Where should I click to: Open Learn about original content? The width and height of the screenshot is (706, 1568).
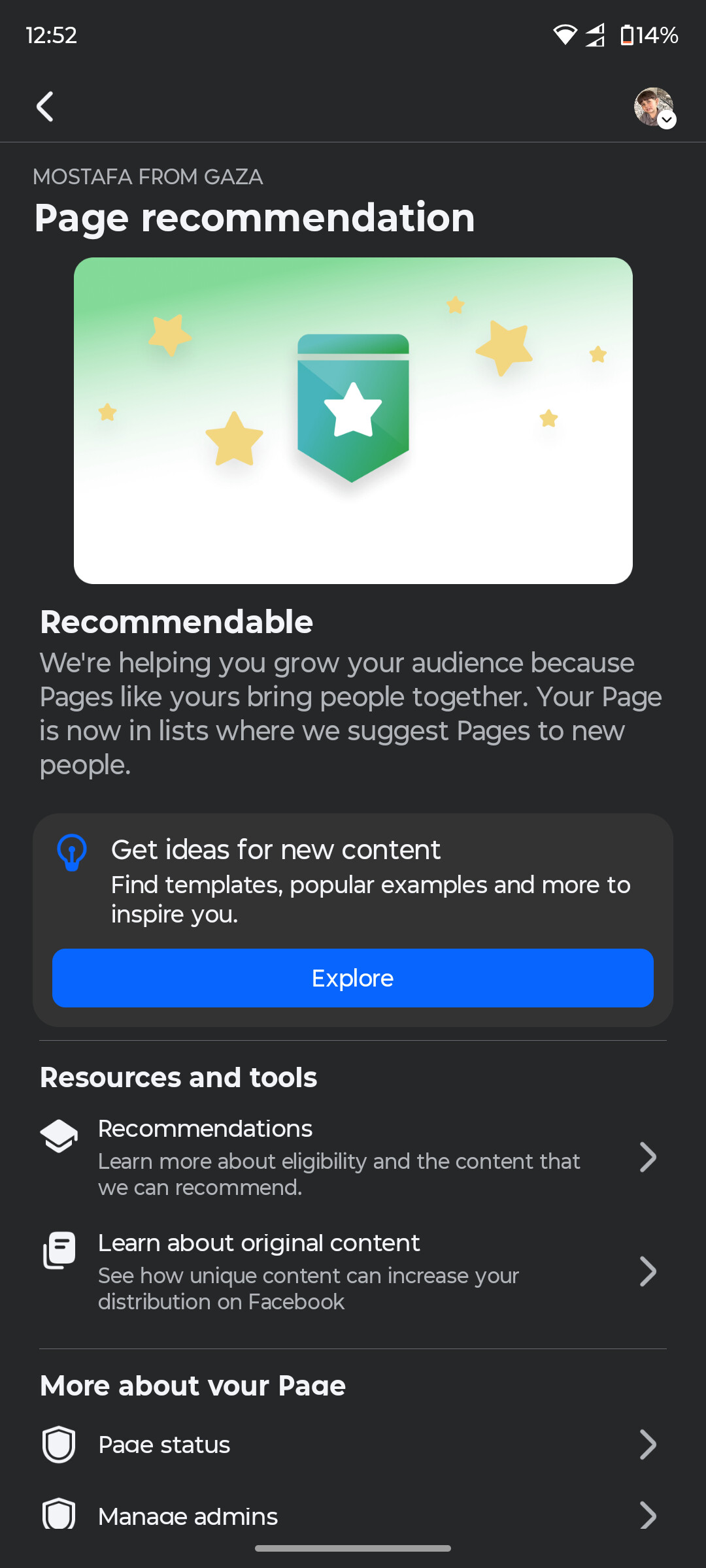point(353,1271)
